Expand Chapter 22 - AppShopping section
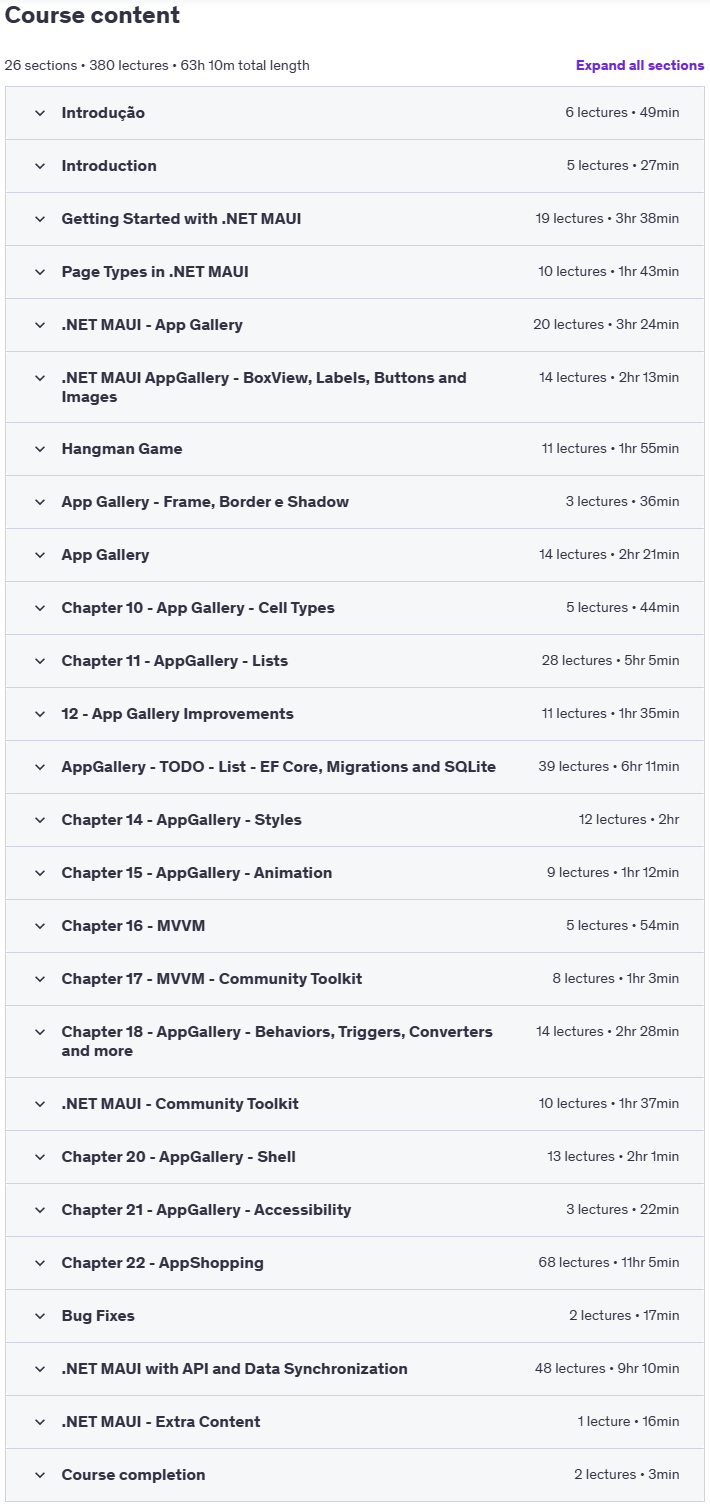 (x=355, y=1263)
